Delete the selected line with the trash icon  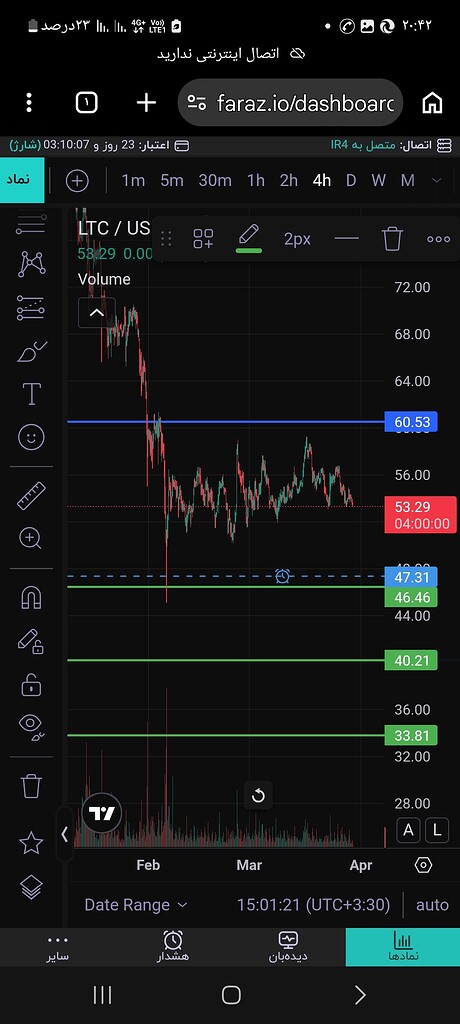tap(392, 239)
